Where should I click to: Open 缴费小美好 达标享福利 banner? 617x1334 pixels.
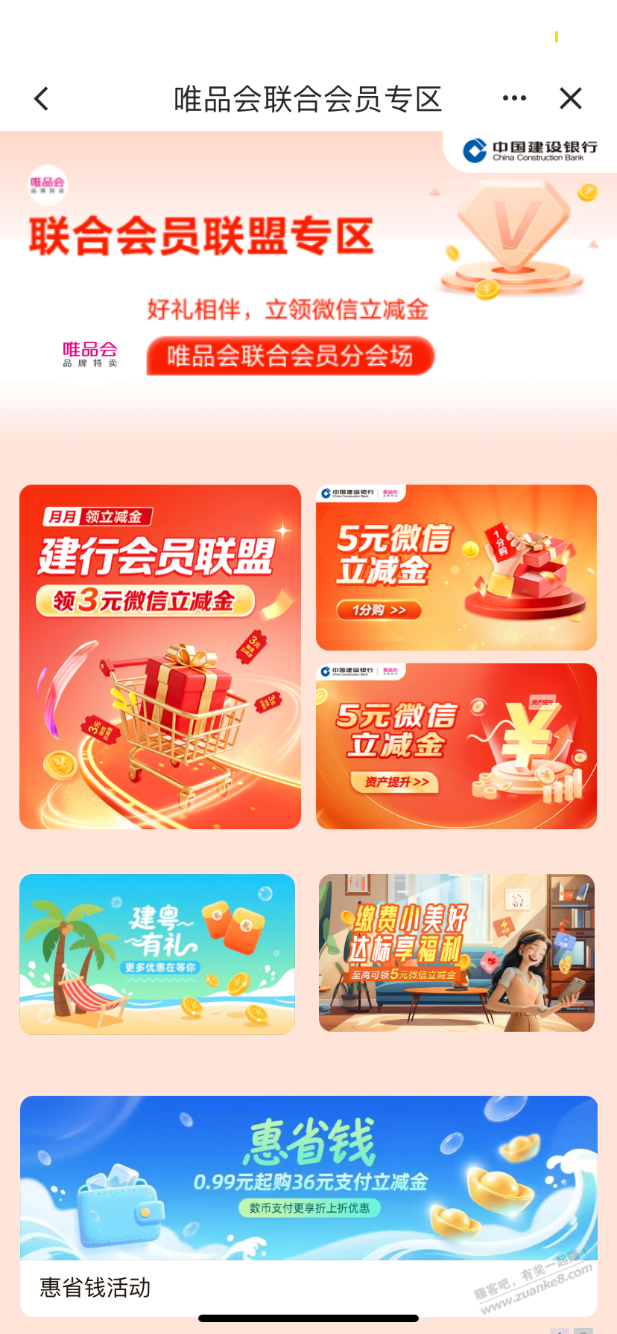point(456,953)
